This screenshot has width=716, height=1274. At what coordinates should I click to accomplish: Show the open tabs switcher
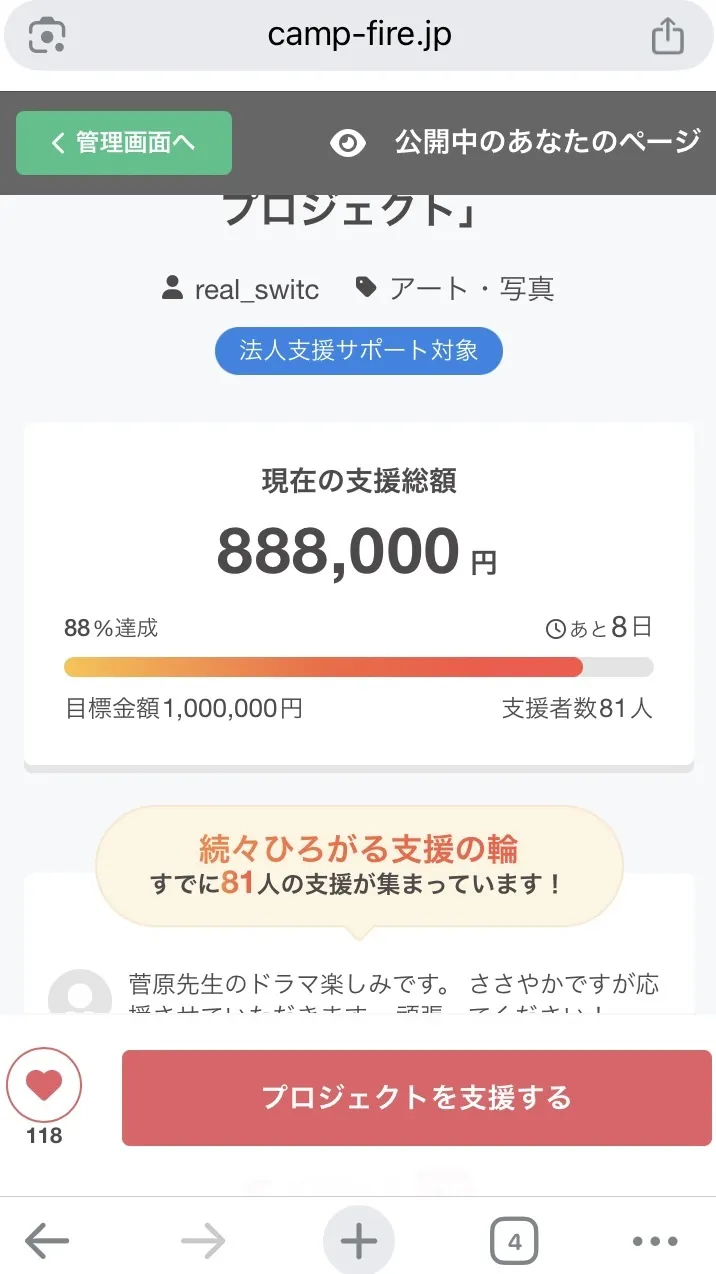(514, 1242)
